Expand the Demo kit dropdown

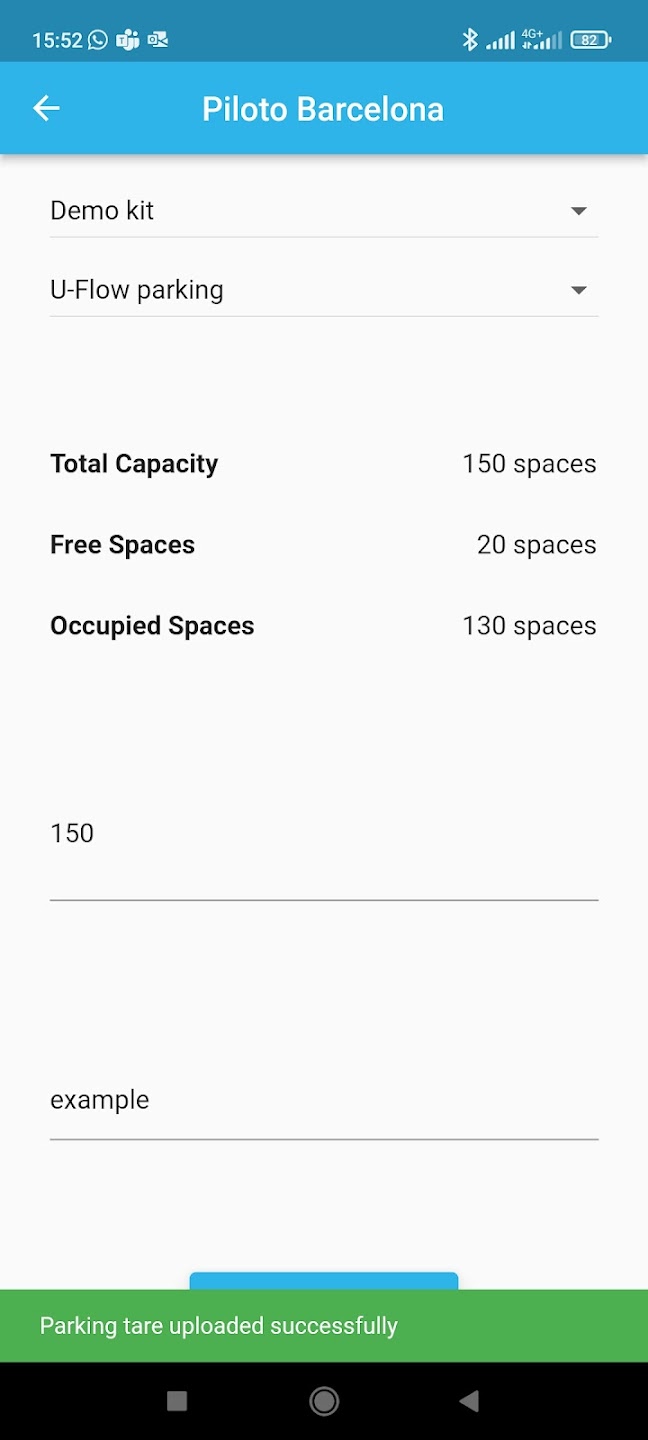[x=324, y=211]
